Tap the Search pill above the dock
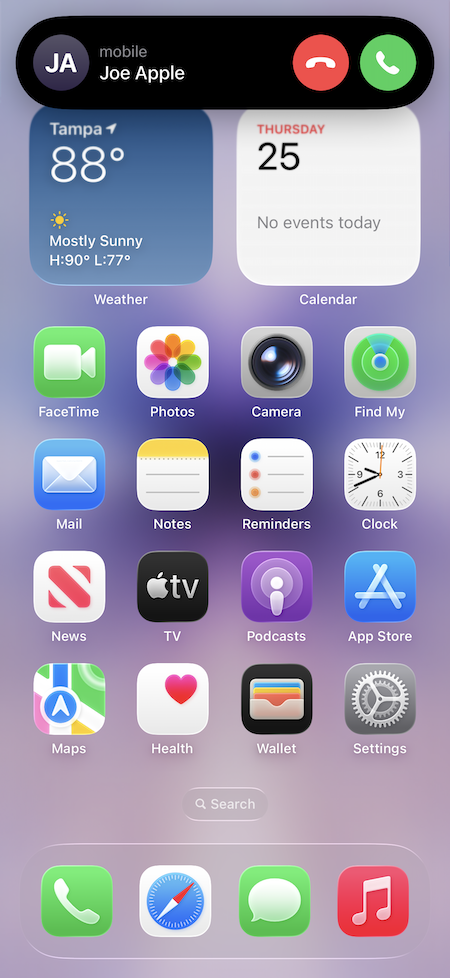Image resolution: width=450 pixels, height=978 pixels. coord(225,804)
